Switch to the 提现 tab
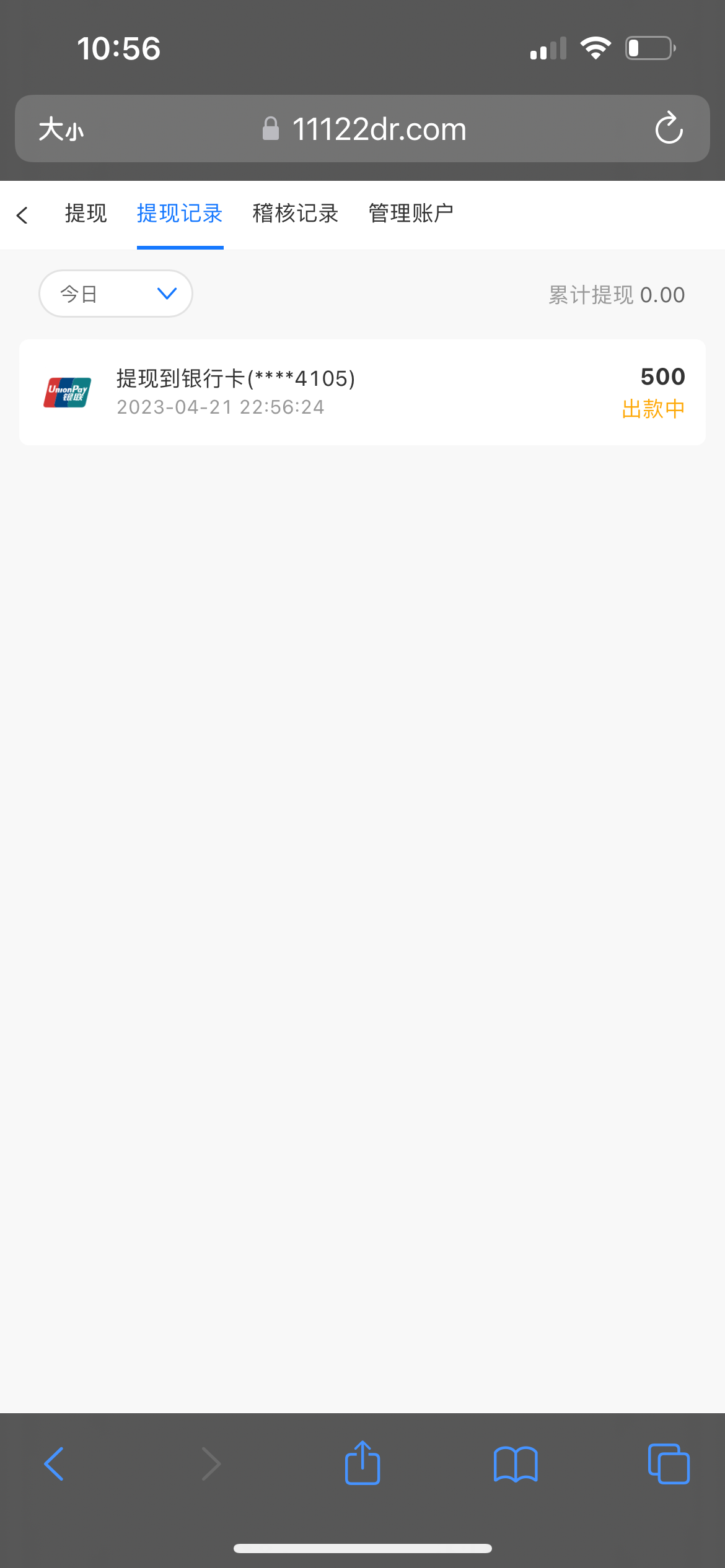 86,214
